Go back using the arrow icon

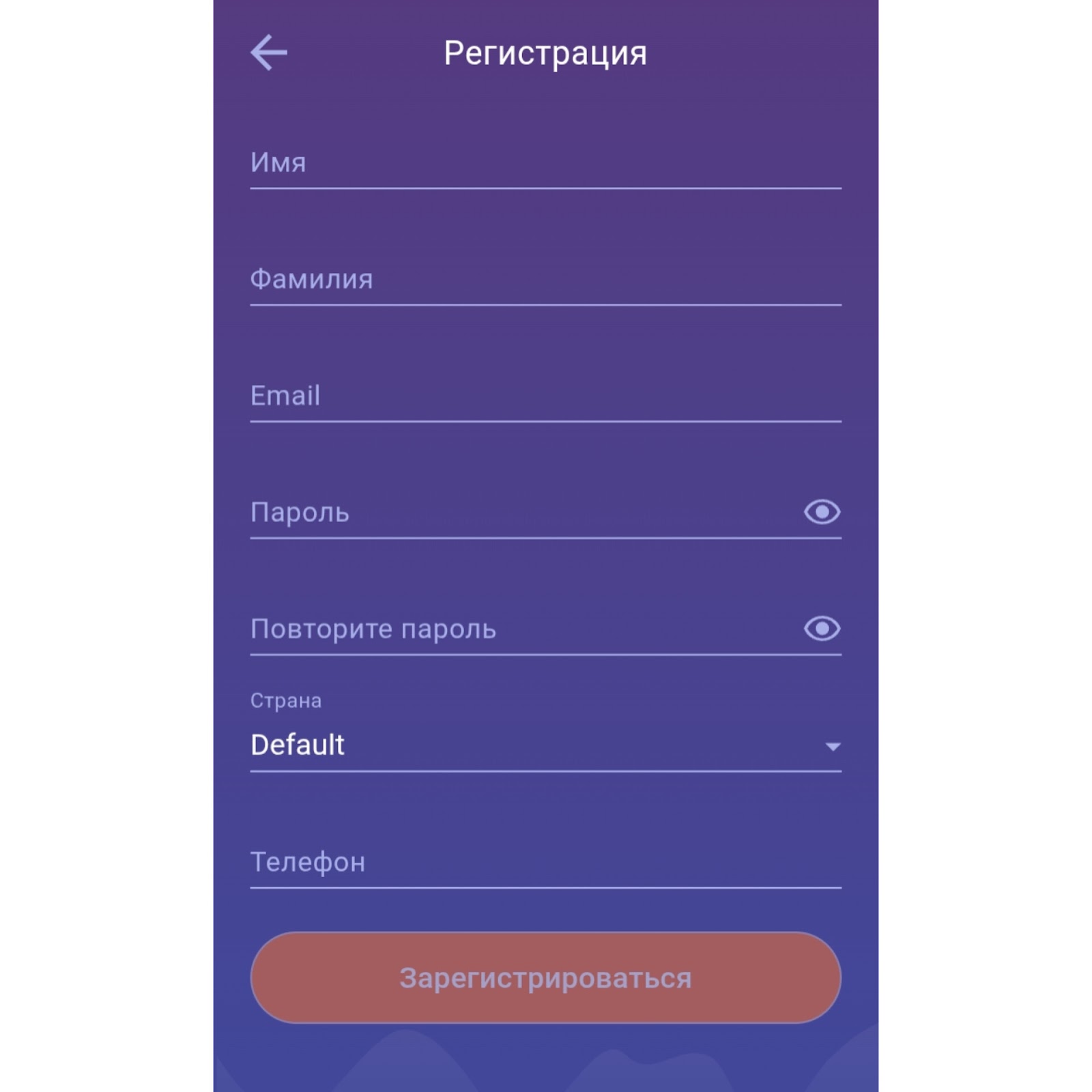coord(269,53)
